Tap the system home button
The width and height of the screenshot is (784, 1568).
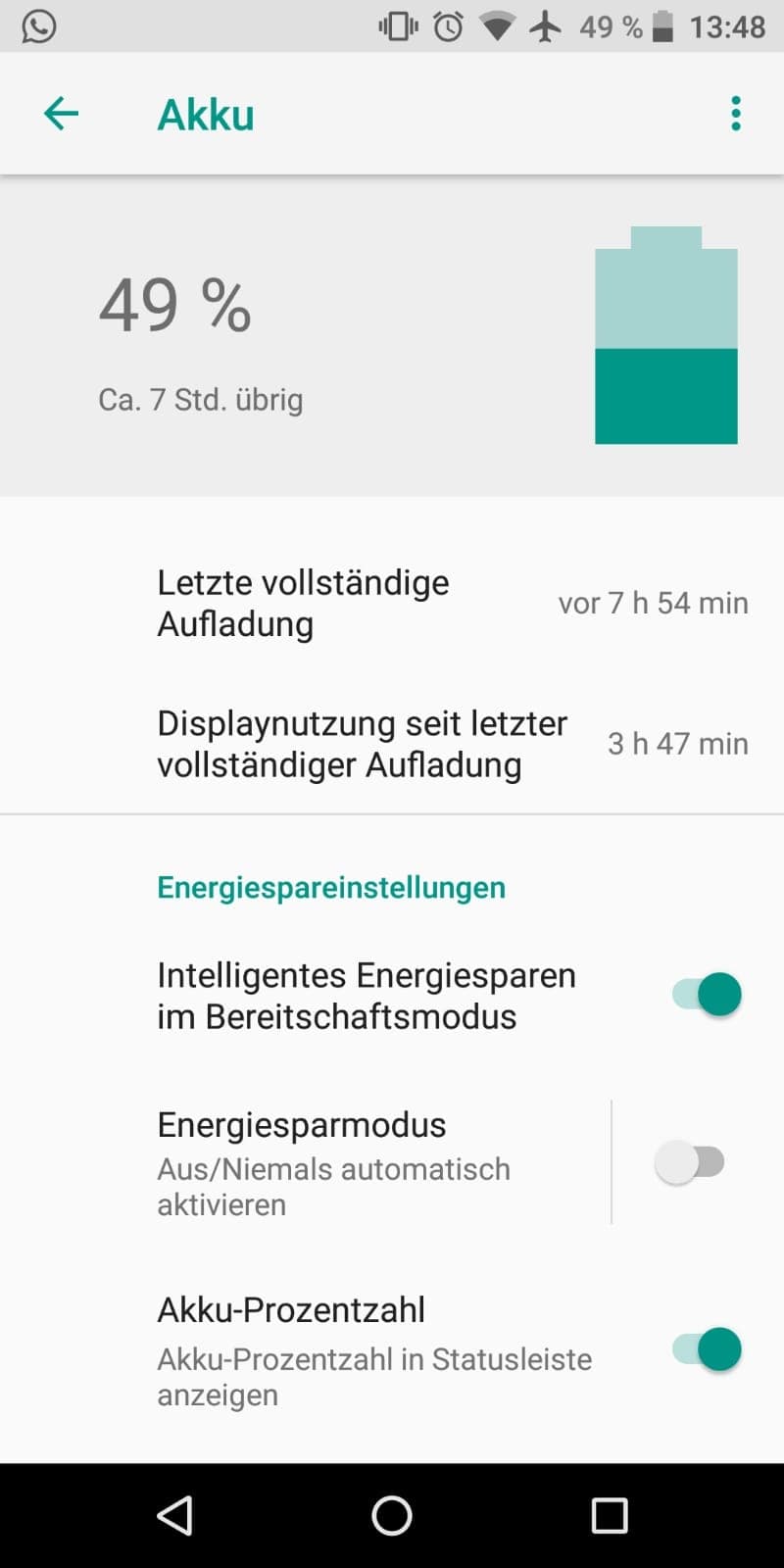[x=392, y=1516]
